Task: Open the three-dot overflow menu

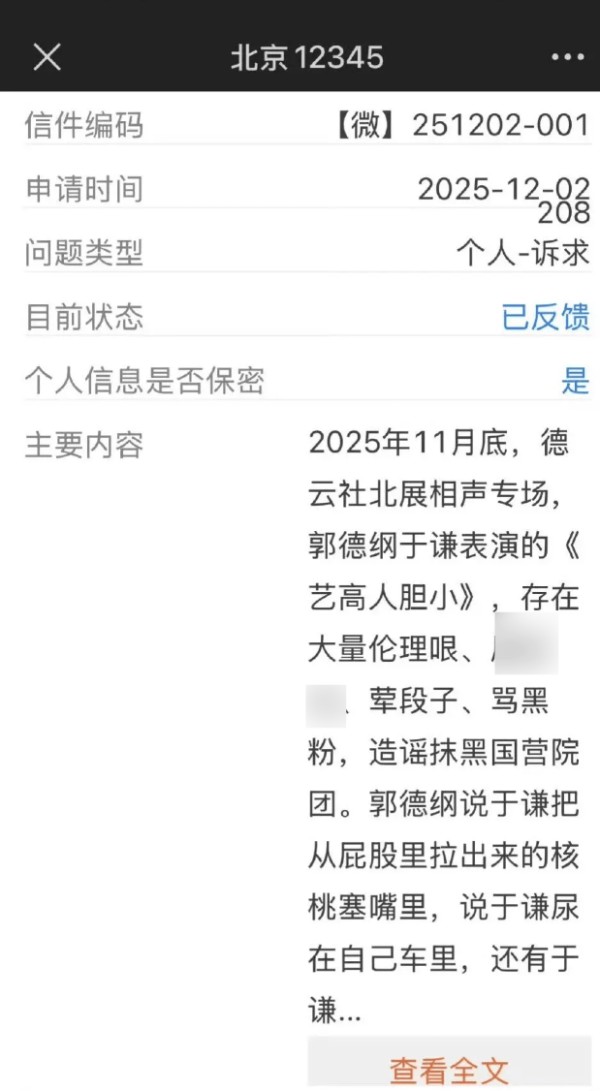Action: [566, 57]
